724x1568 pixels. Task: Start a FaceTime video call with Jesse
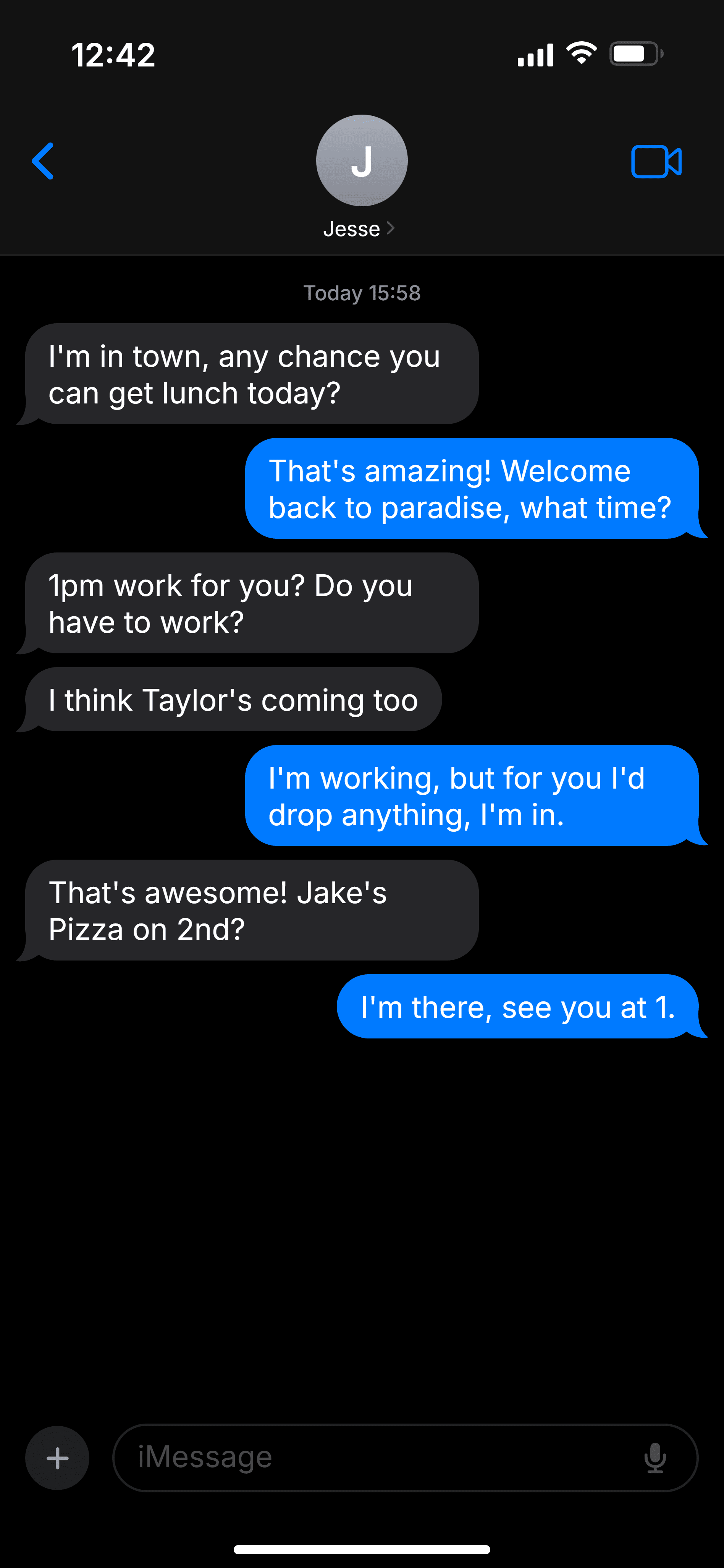coord(656,161)
